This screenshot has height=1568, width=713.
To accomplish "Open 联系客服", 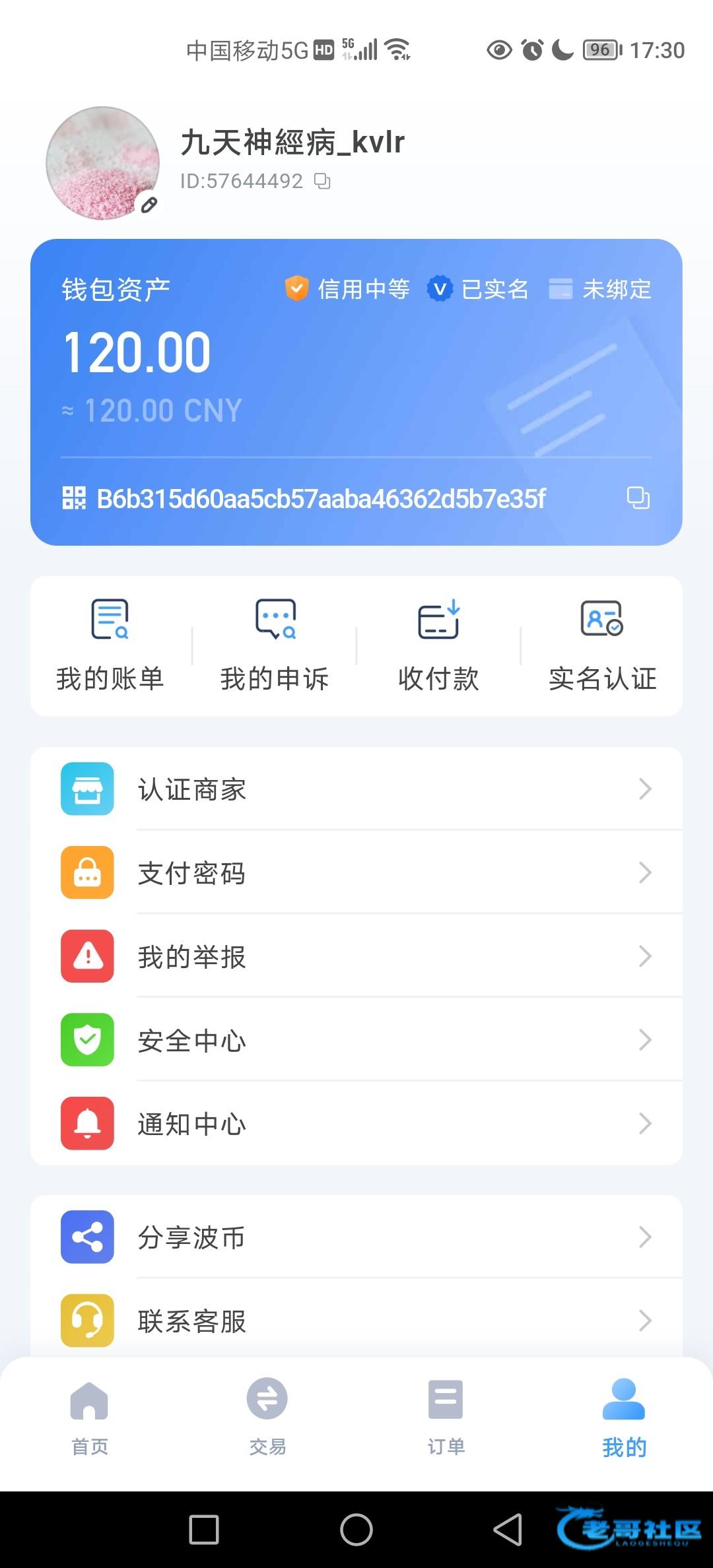I will (356, 1320).
